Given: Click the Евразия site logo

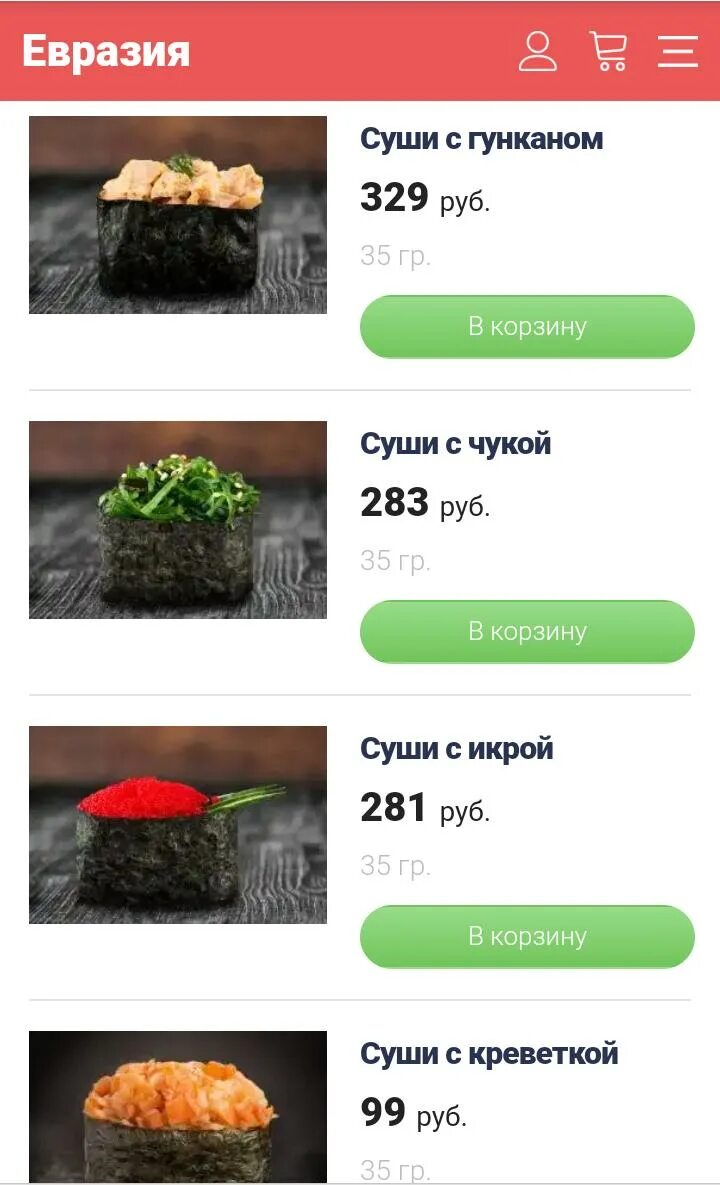Looking at the screenshot, I should tap(105, 52).
